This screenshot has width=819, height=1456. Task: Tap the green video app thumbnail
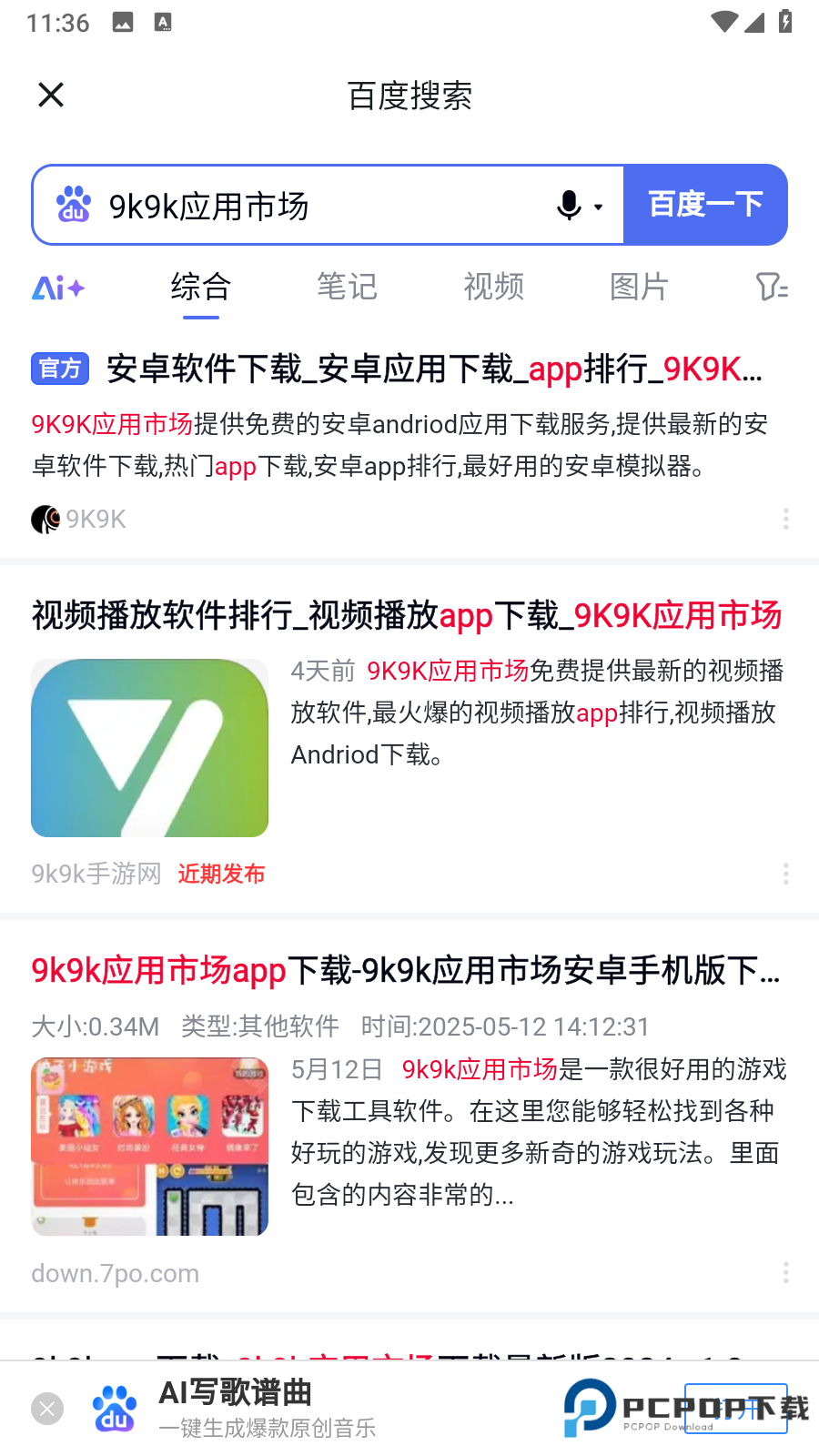(149, 747)
